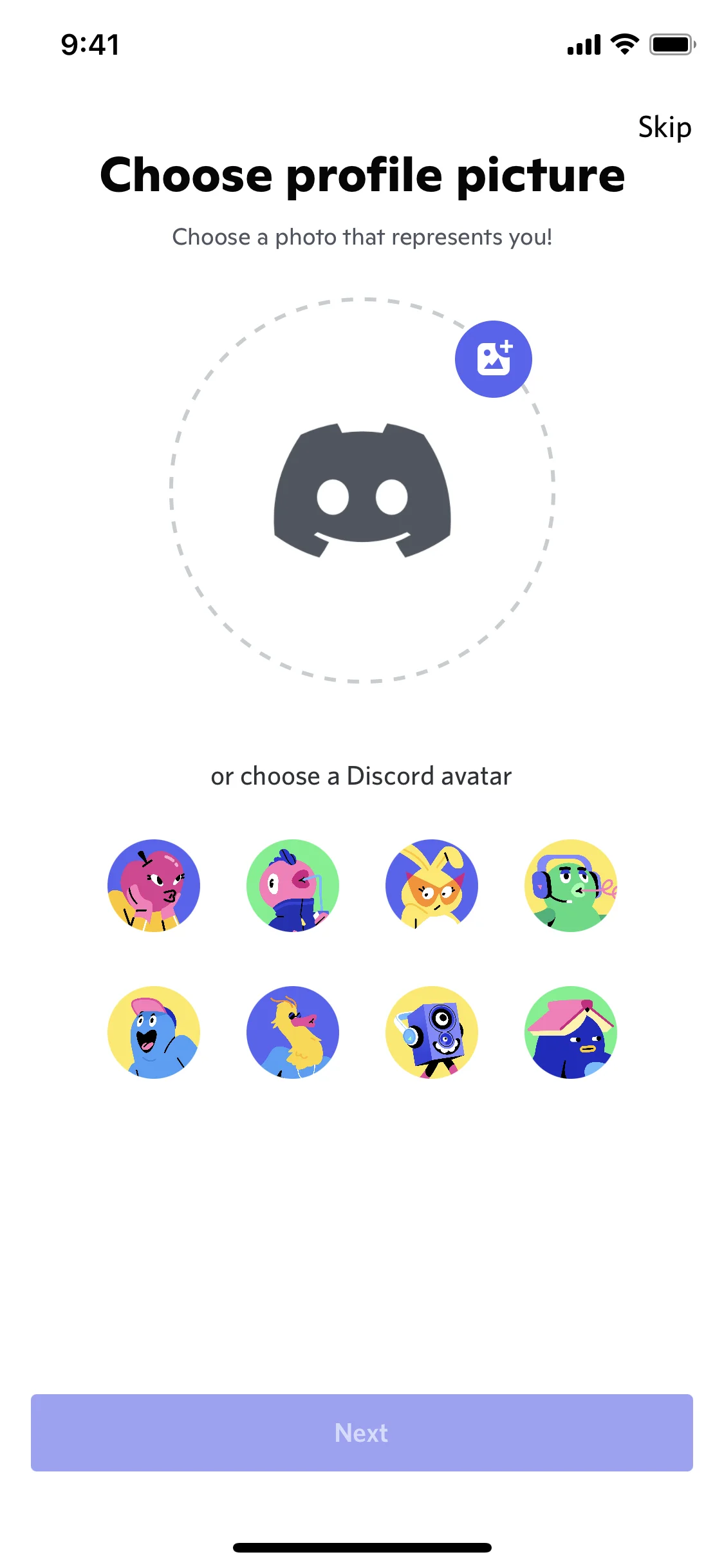Select the pink apple character avatar
The image size is (724, 1568).
(153, 885)
